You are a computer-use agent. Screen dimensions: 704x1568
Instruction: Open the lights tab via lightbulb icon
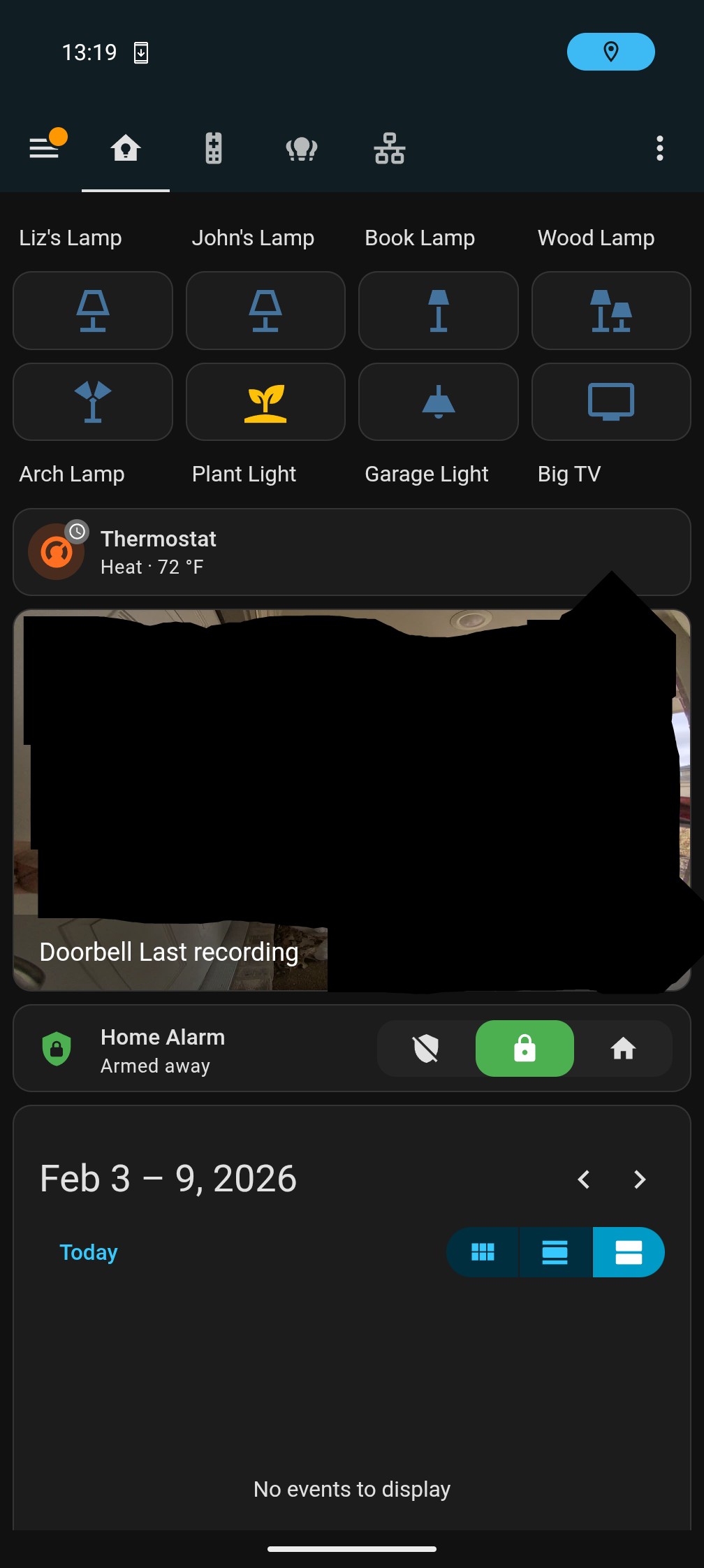coord(301,148)
